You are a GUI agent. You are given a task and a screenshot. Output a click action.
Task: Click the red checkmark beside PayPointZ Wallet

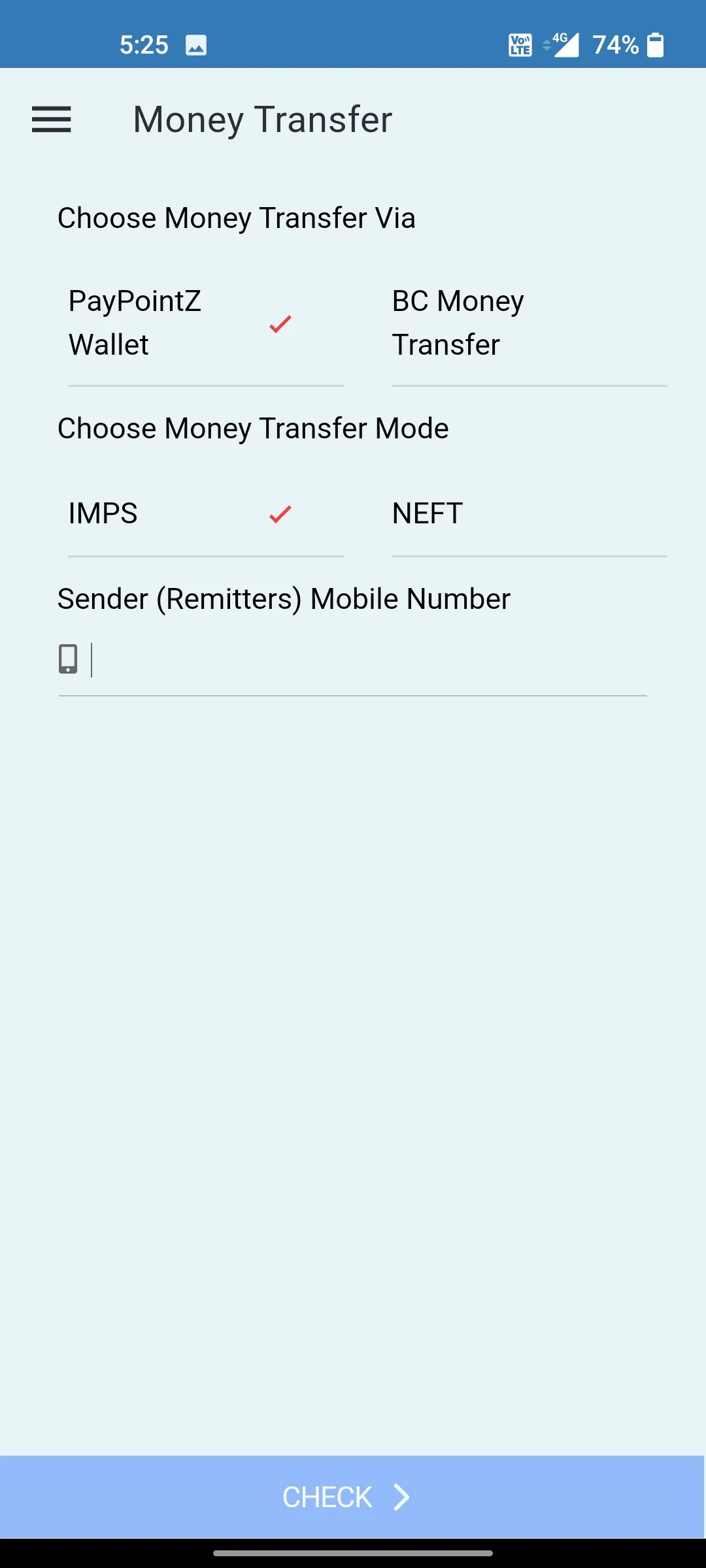pos(279,324)
